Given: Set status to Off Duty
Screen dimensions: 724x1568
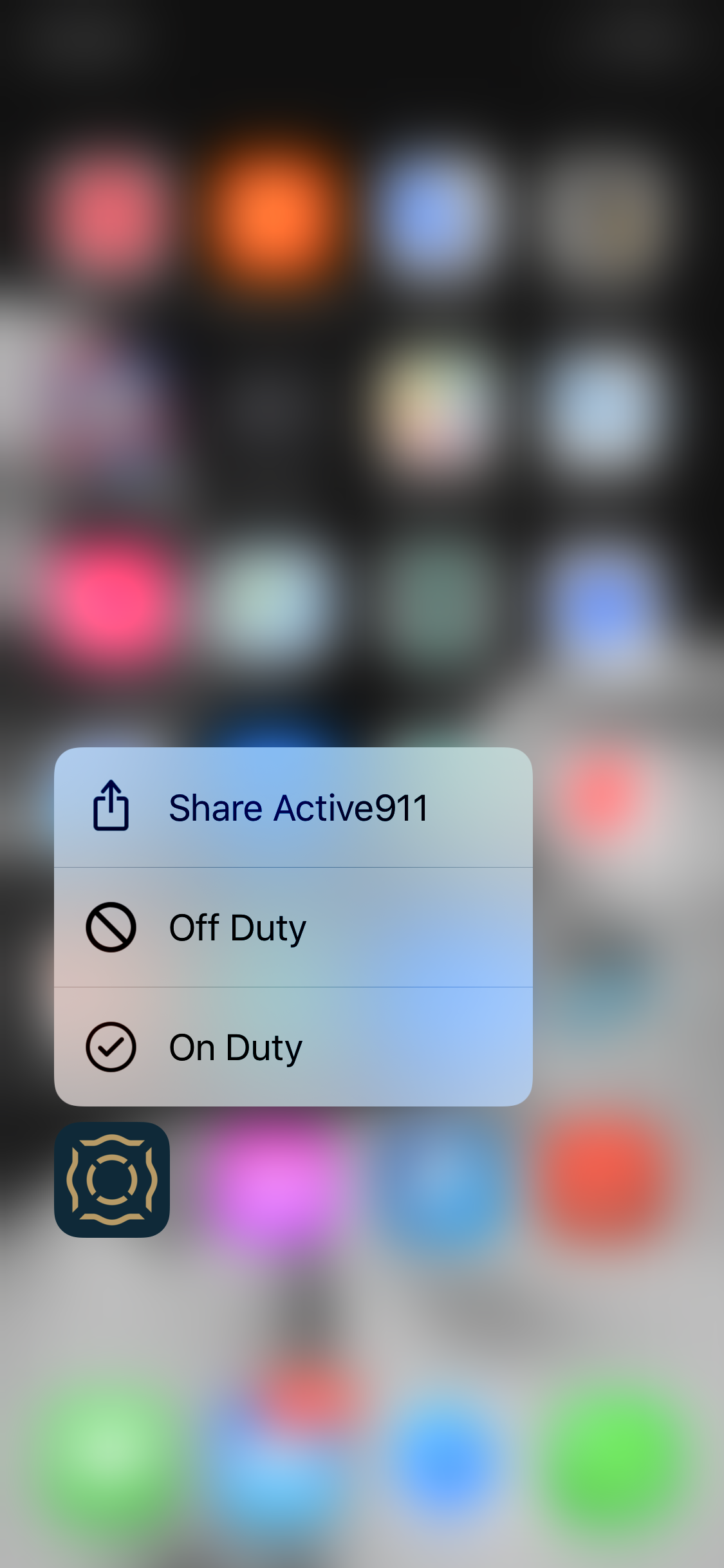Looking at the screenshot, I should (293, 928).
